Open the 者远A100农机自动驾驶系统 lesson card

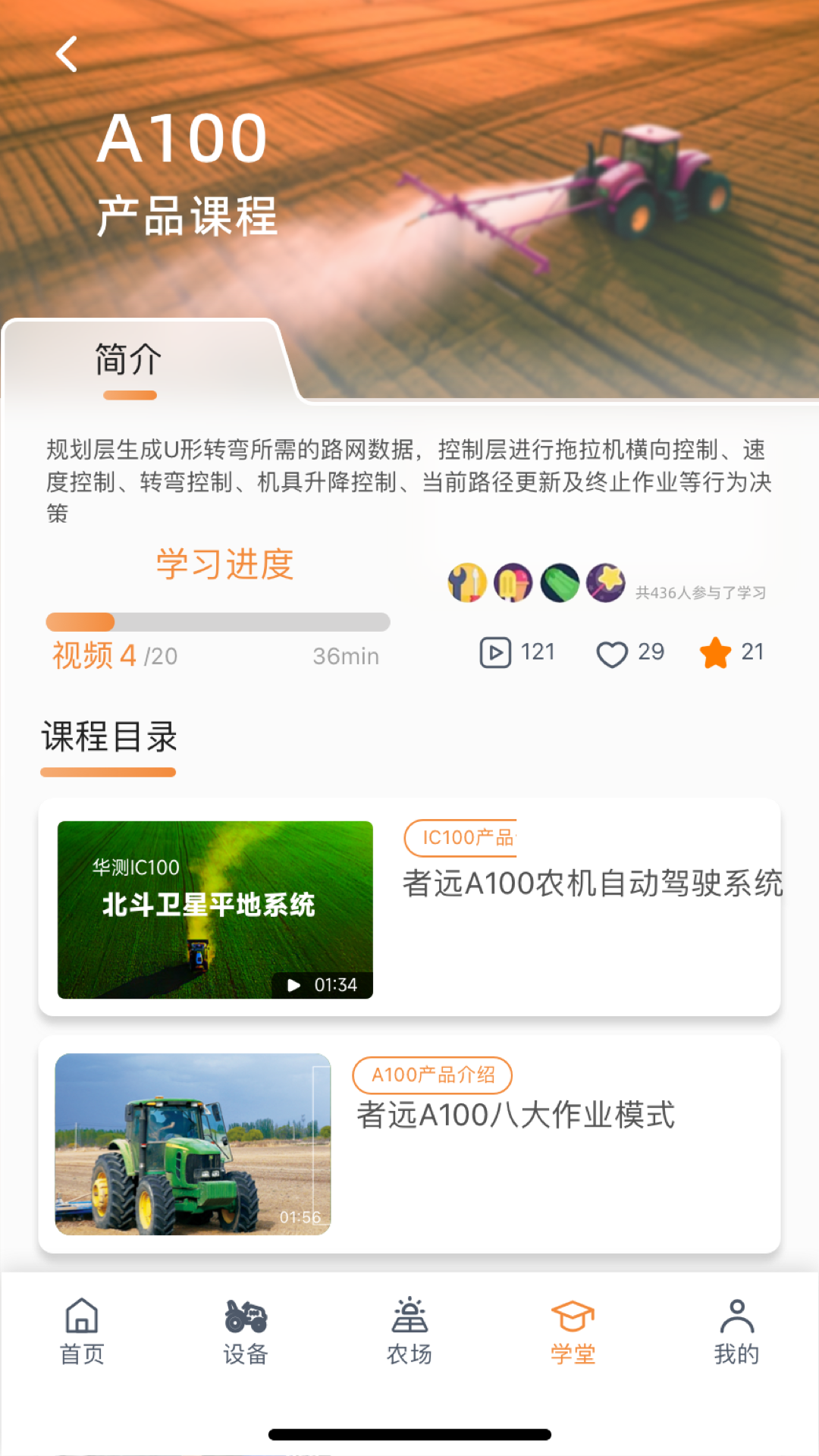tap(409, 907)
